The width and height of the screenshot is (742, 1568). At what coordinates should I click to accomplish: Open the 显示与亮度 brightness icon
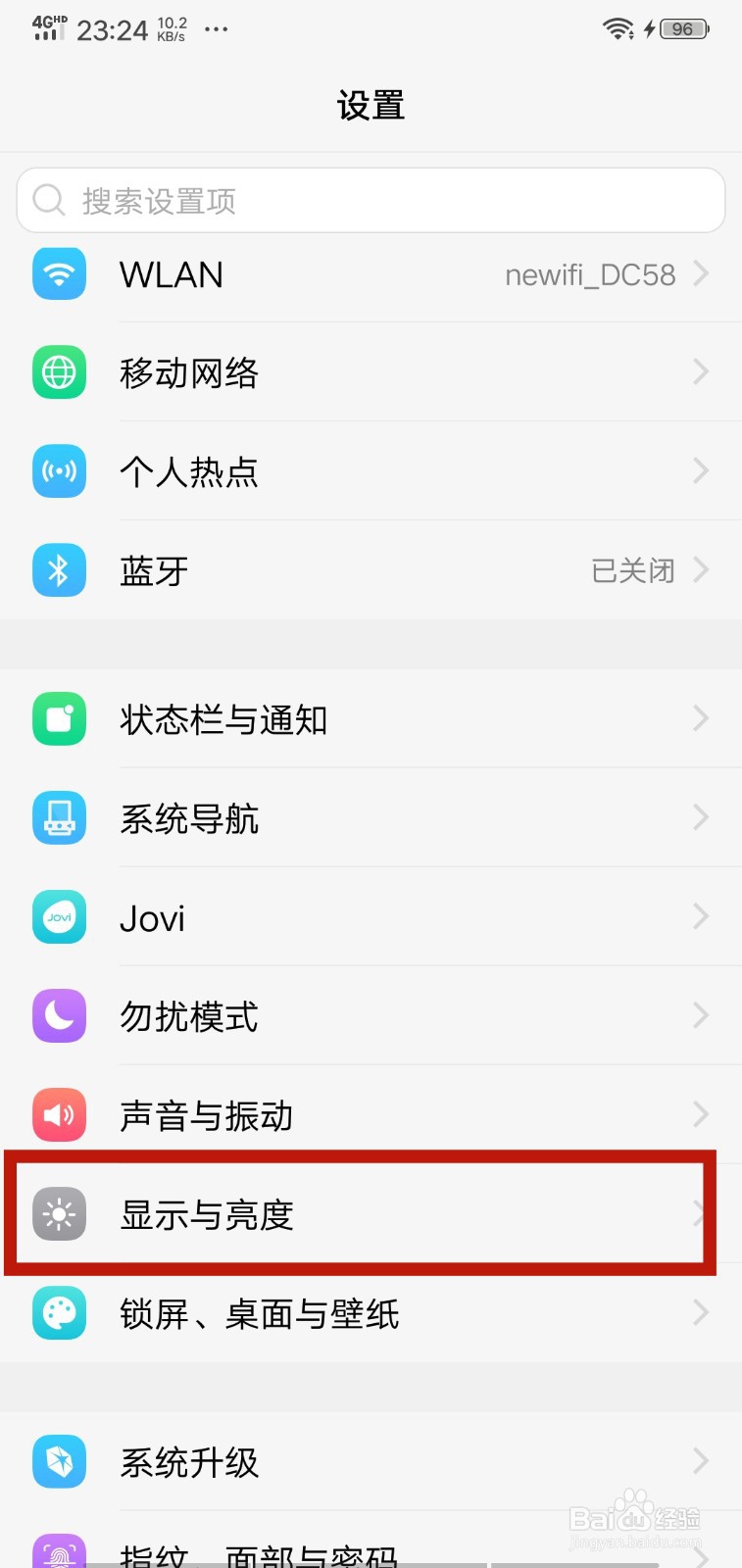point(59,1215)
